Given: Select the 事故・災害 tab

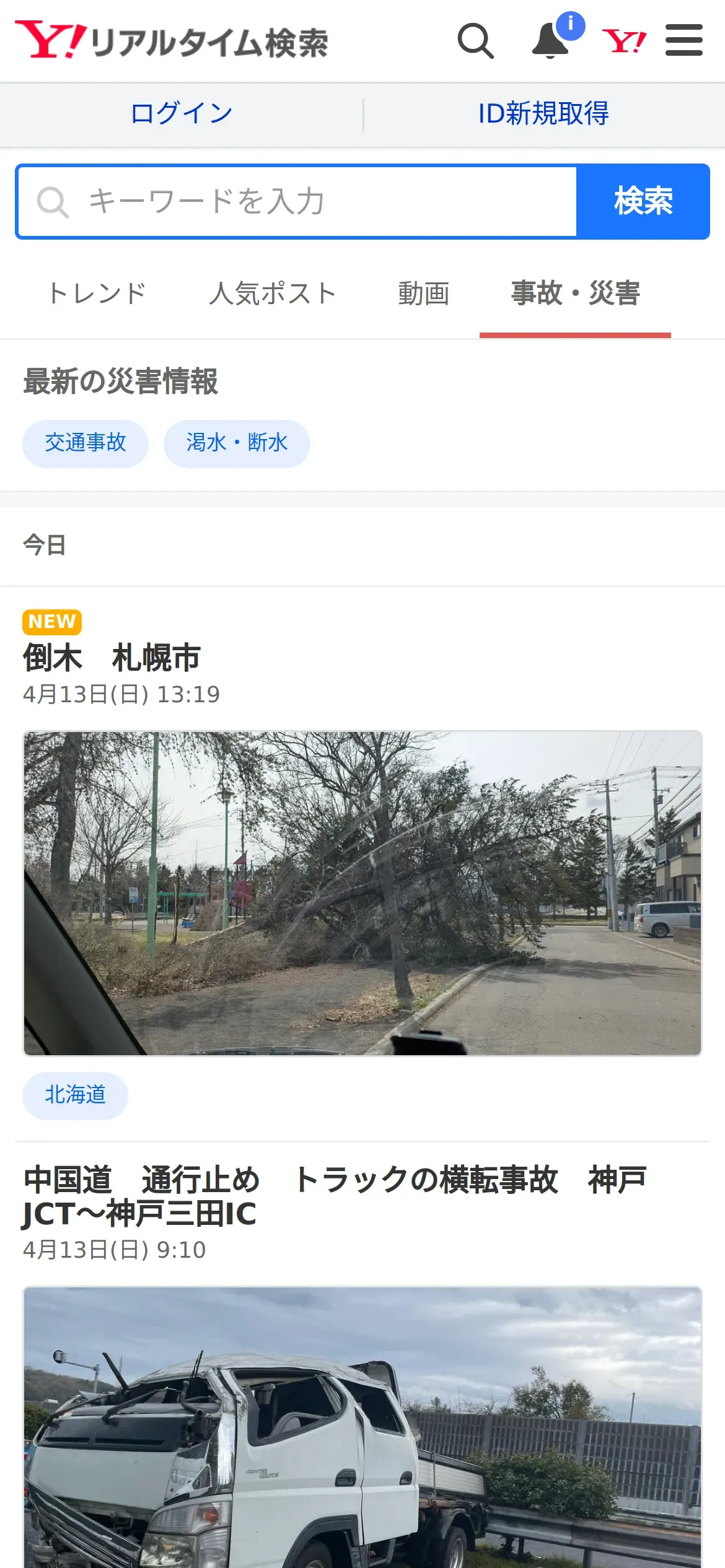Looking at the screenshot, I should (x=575, y=294).
